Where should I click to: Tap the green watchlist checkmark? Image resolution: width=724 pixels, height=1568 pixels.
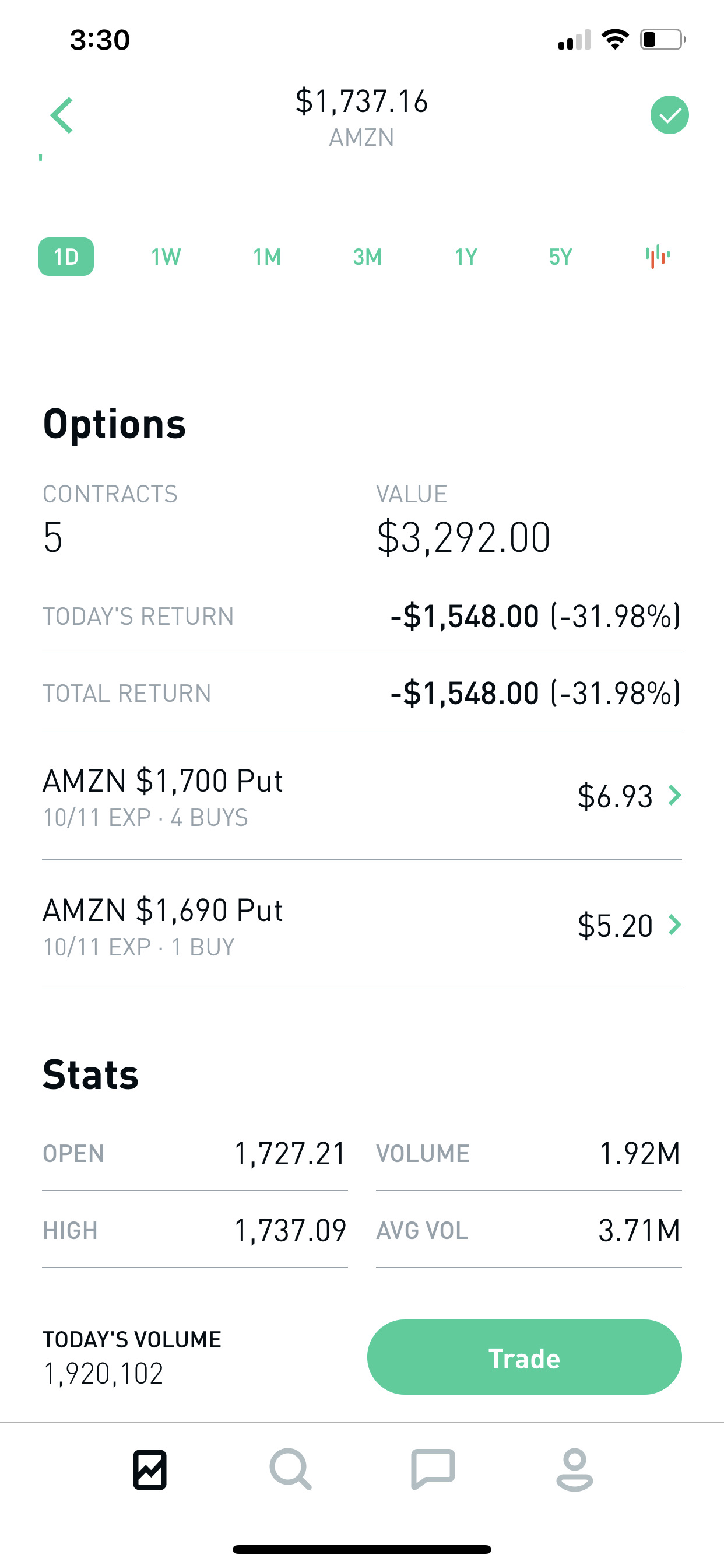[x=669, y=115]
